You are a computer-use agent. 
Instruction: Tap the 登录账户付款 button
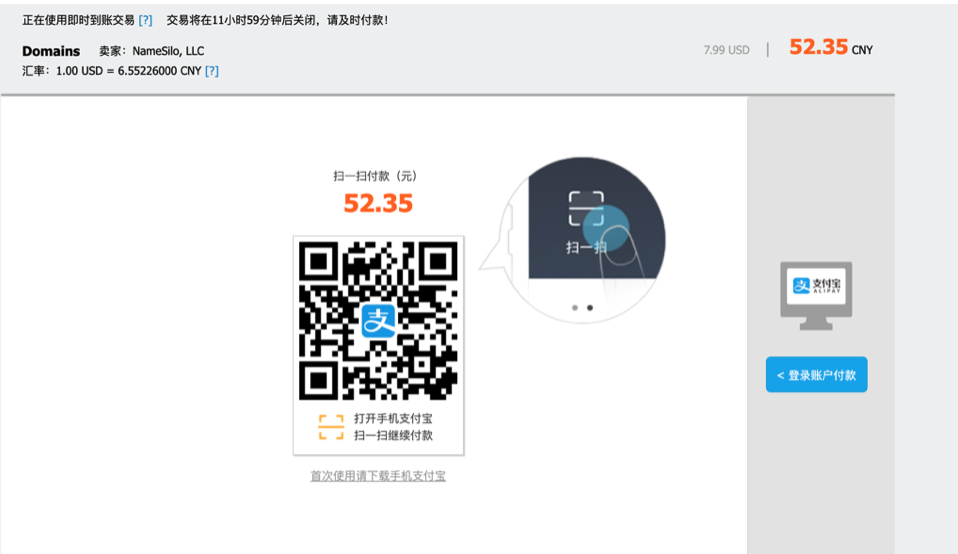click(816, 375)
